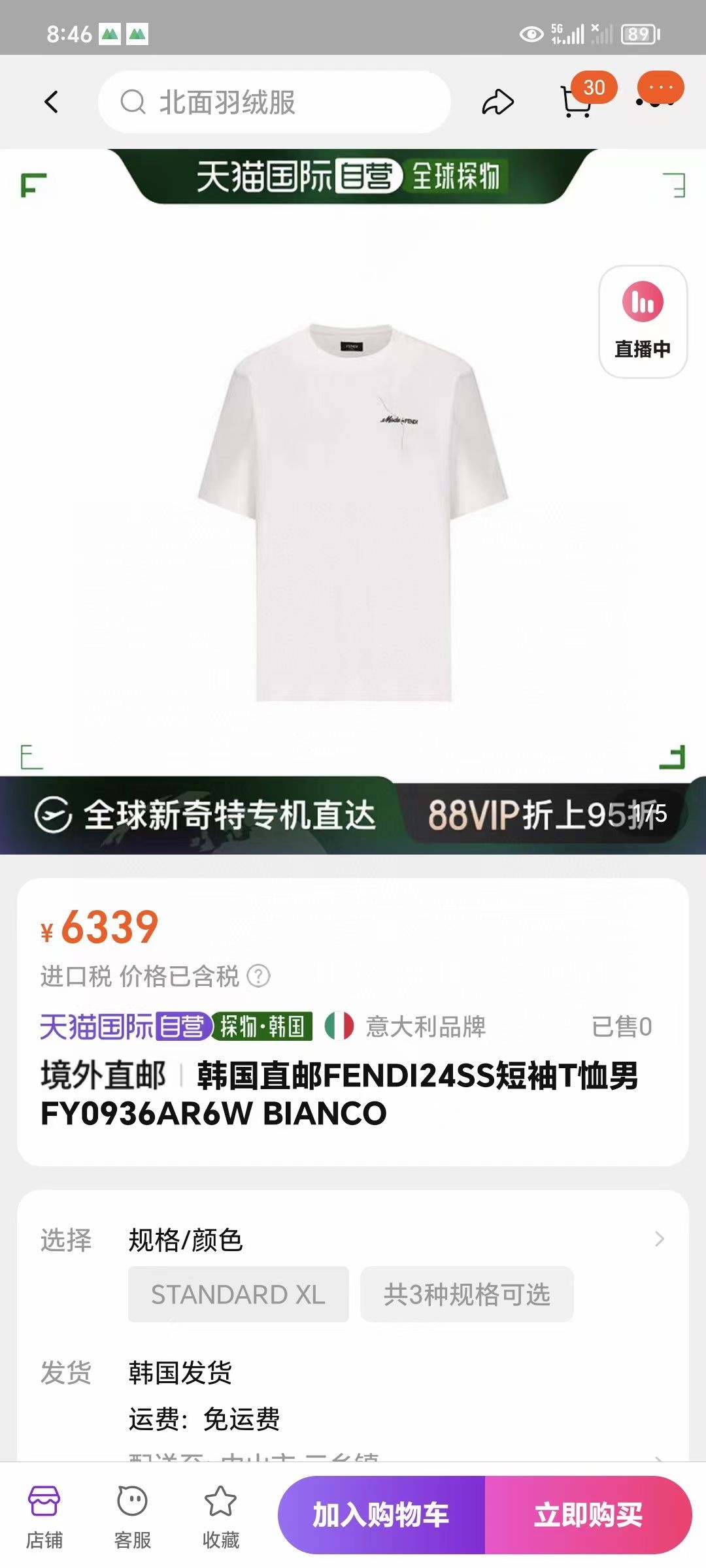Open the 直播中 live stream
Screen dimensions: 706x1568
coord(643,321)
